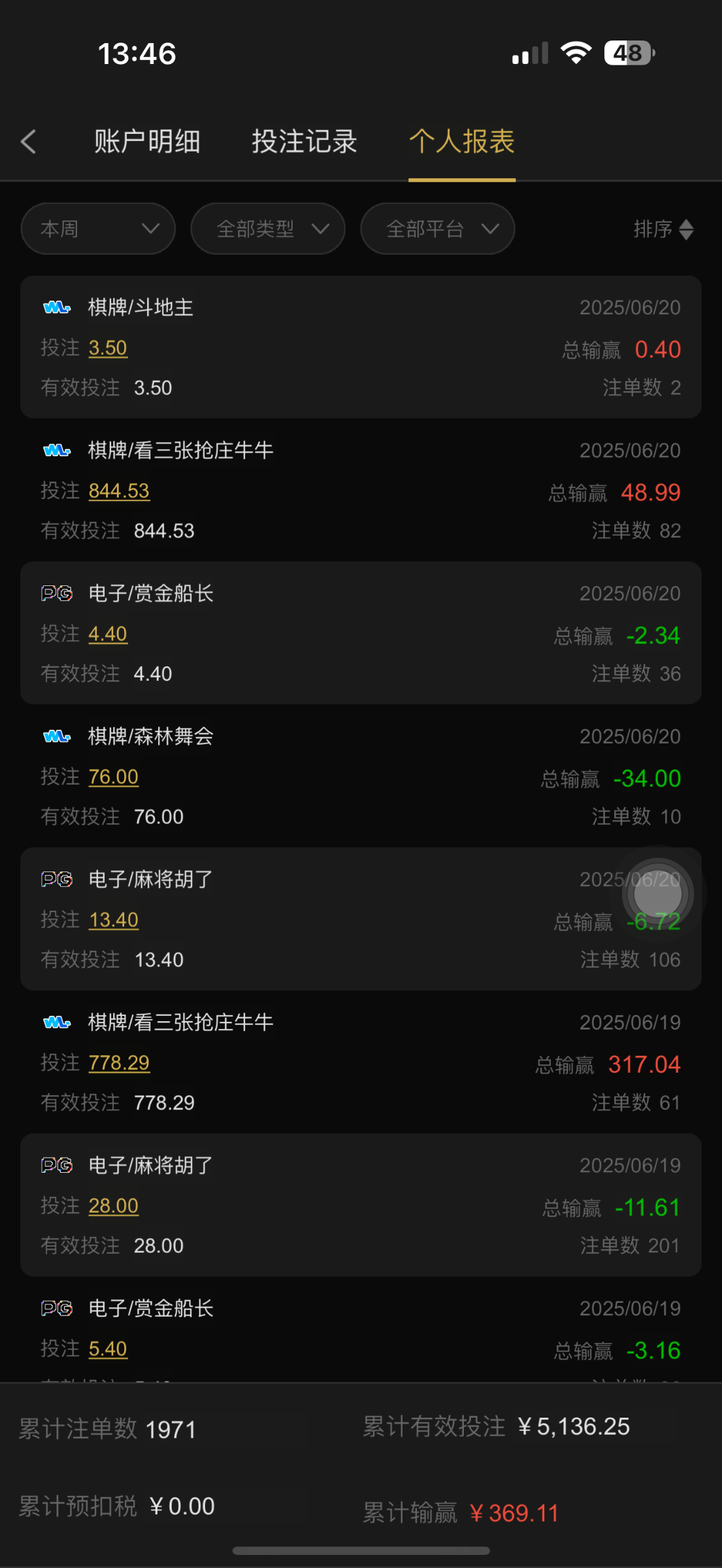Select the 个人报表 tab
The width and height of the screenshot is (722, 1568).
coord(462,142)
